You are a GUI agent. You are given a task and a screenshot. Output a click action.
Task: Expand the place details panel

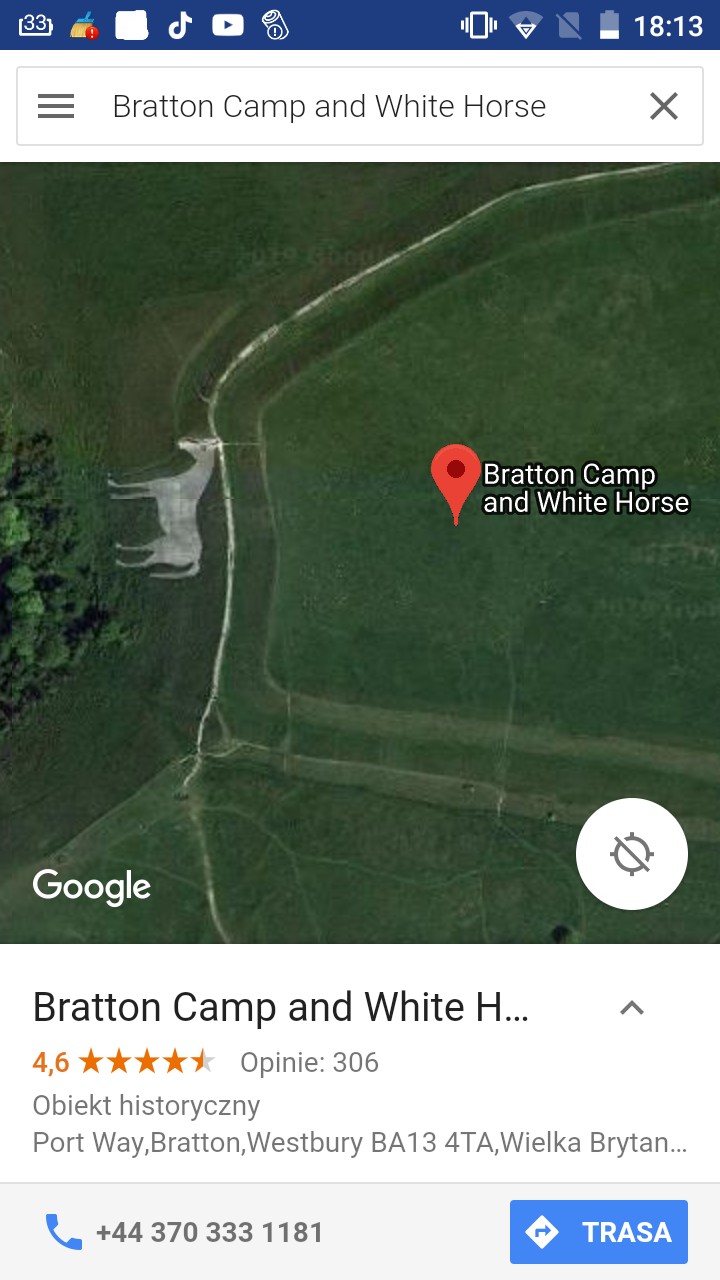[x=632, y=1008]
